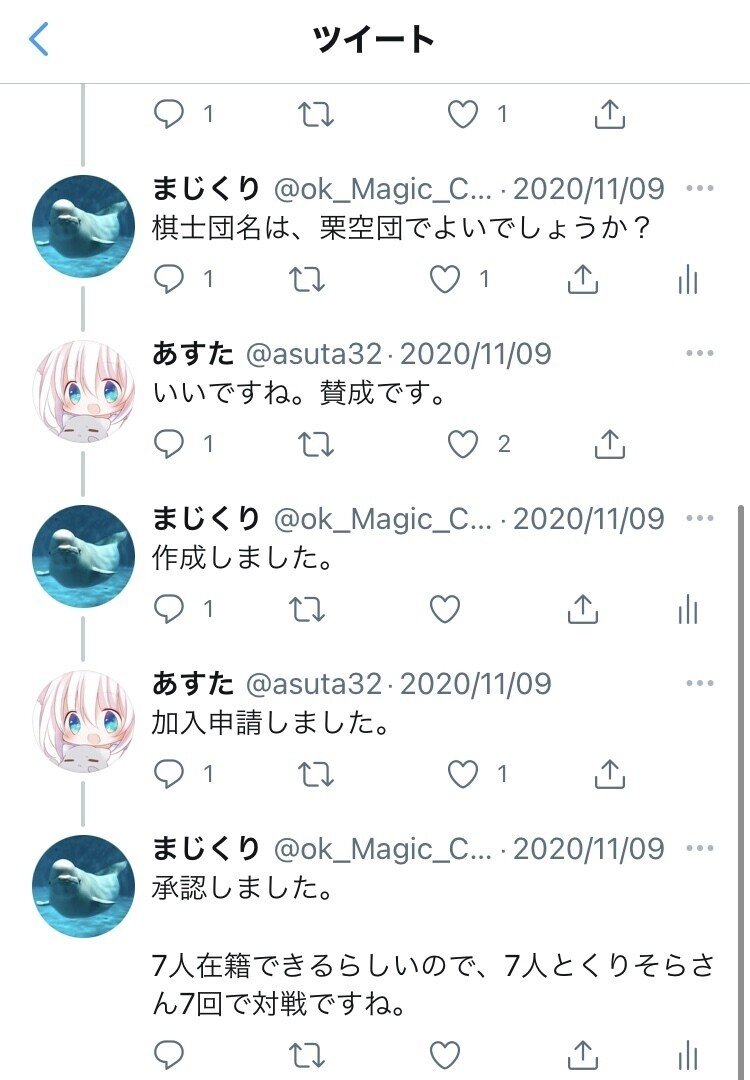Viewport: 750px width, 1080px height.
Task: Reply to the 加入申請しました。 tweet
Action: click(169, 773)
